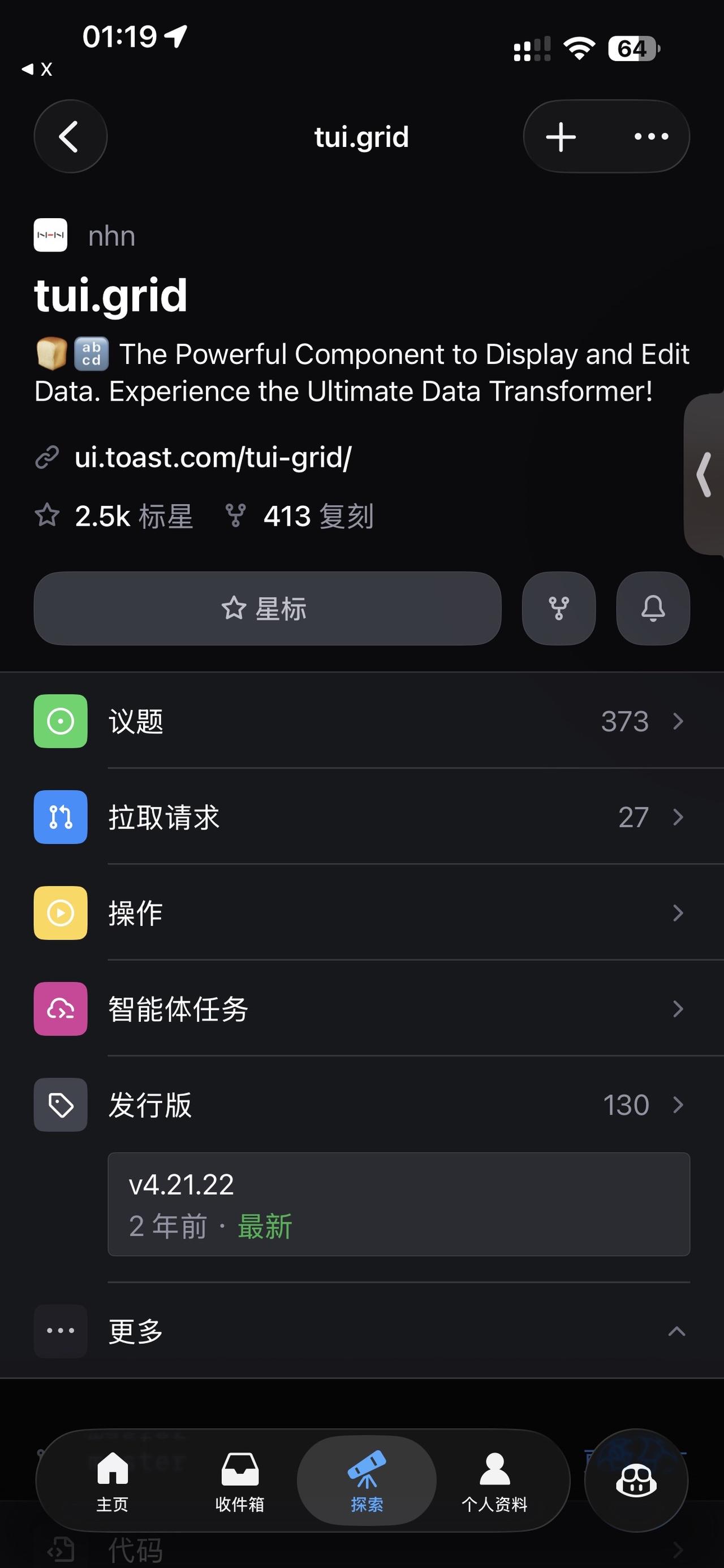Toggle star with the 星标 button
Image resolution: width=724 pixels, height=1568 pixels.
point(268,608)
